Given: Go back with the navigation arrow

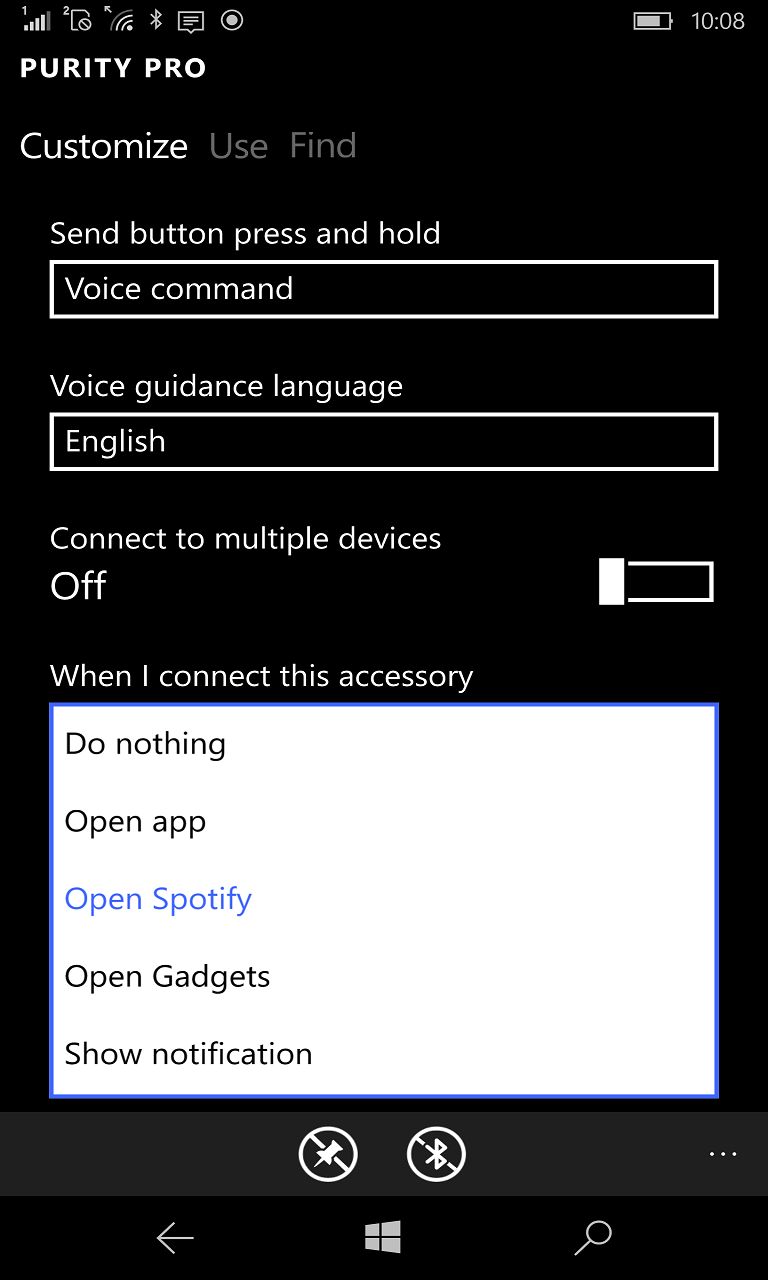Looking at the screenshot, I should (175, 1239).
